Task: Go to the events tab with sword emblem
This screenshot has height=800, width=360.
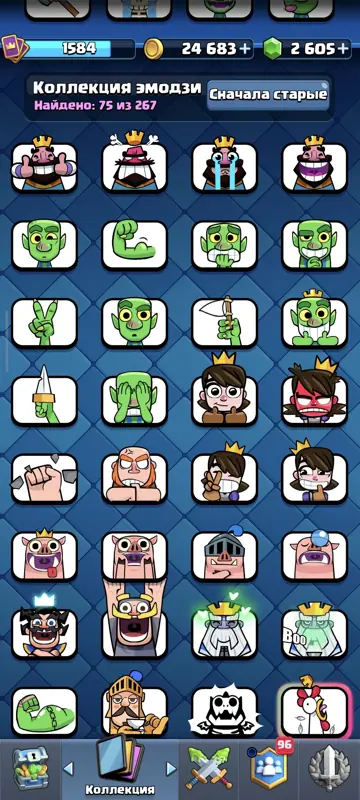Action: click(329, 769)
